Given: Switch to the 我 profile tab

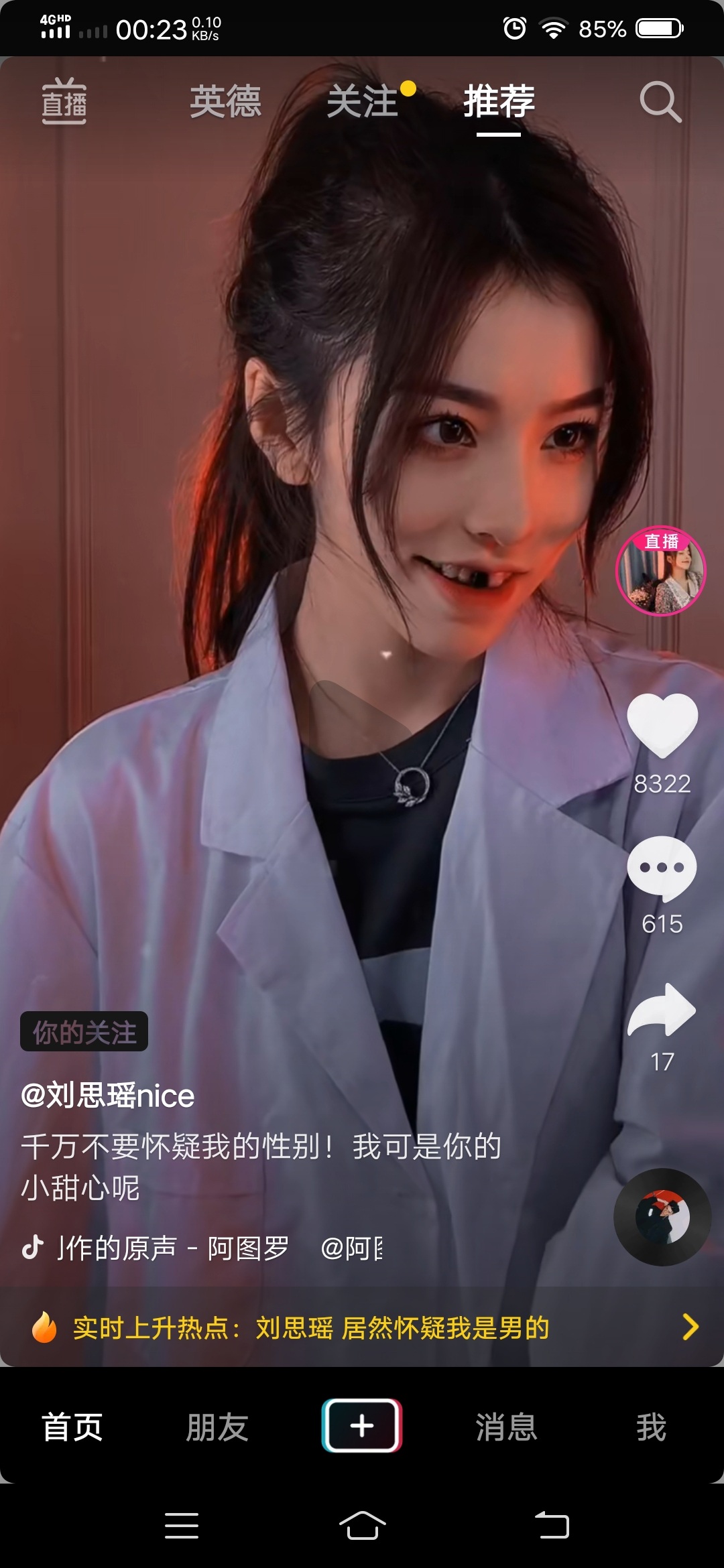Looking at the screenshot, I should click(652, 1427).
